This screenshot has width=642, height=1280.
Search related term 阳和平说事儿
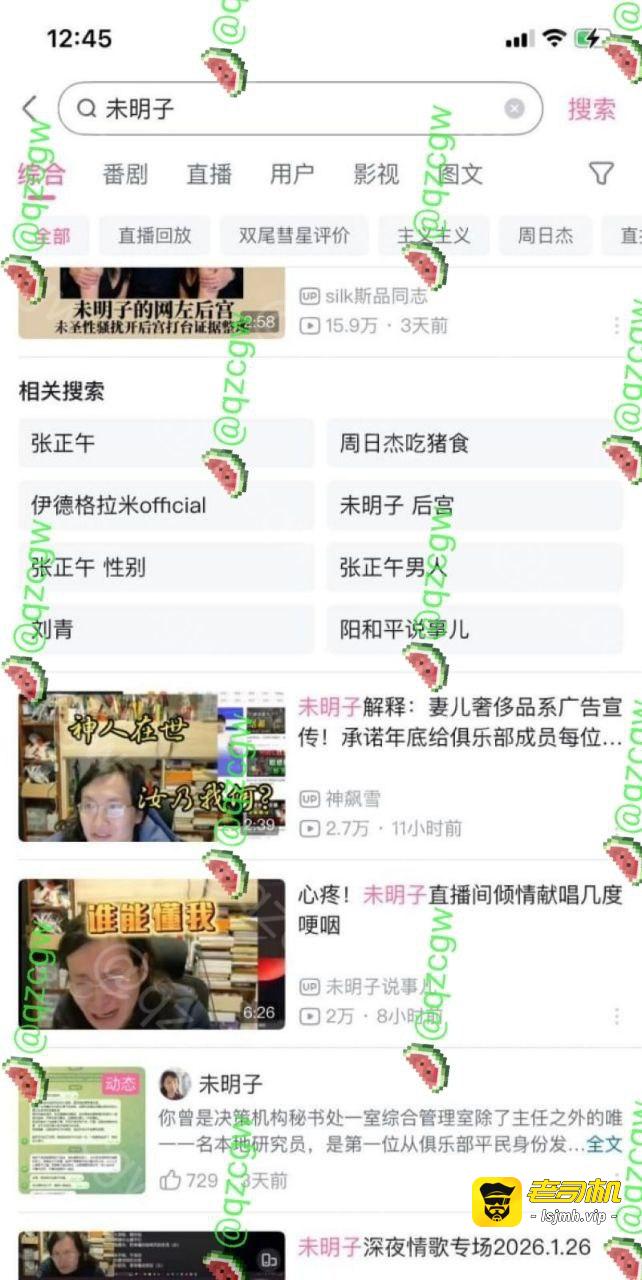(474, 629)
